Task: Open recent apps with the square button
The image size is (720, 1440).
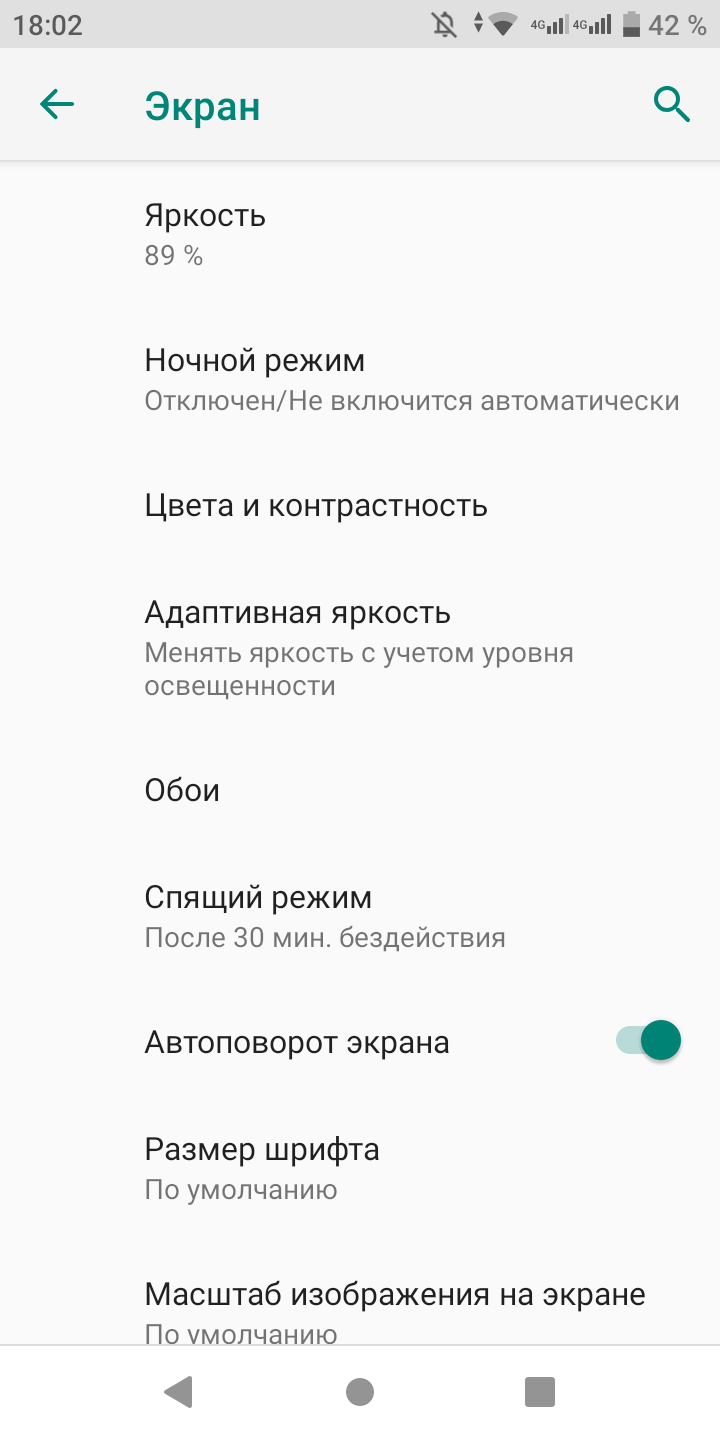Action: point(540,1392)
